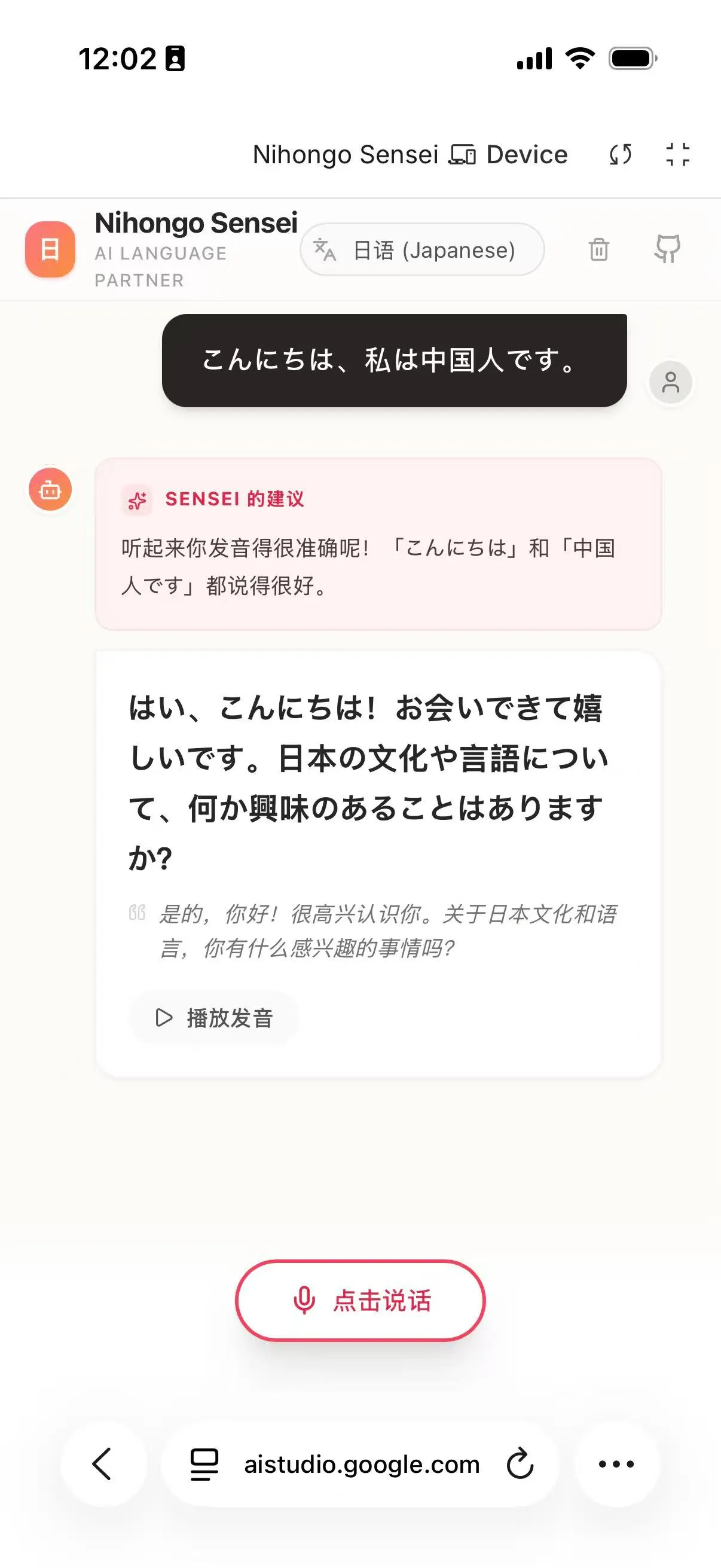Click the translate icon in the language selector
This screenshot has height=1568, width=721.
click(324, 250)
